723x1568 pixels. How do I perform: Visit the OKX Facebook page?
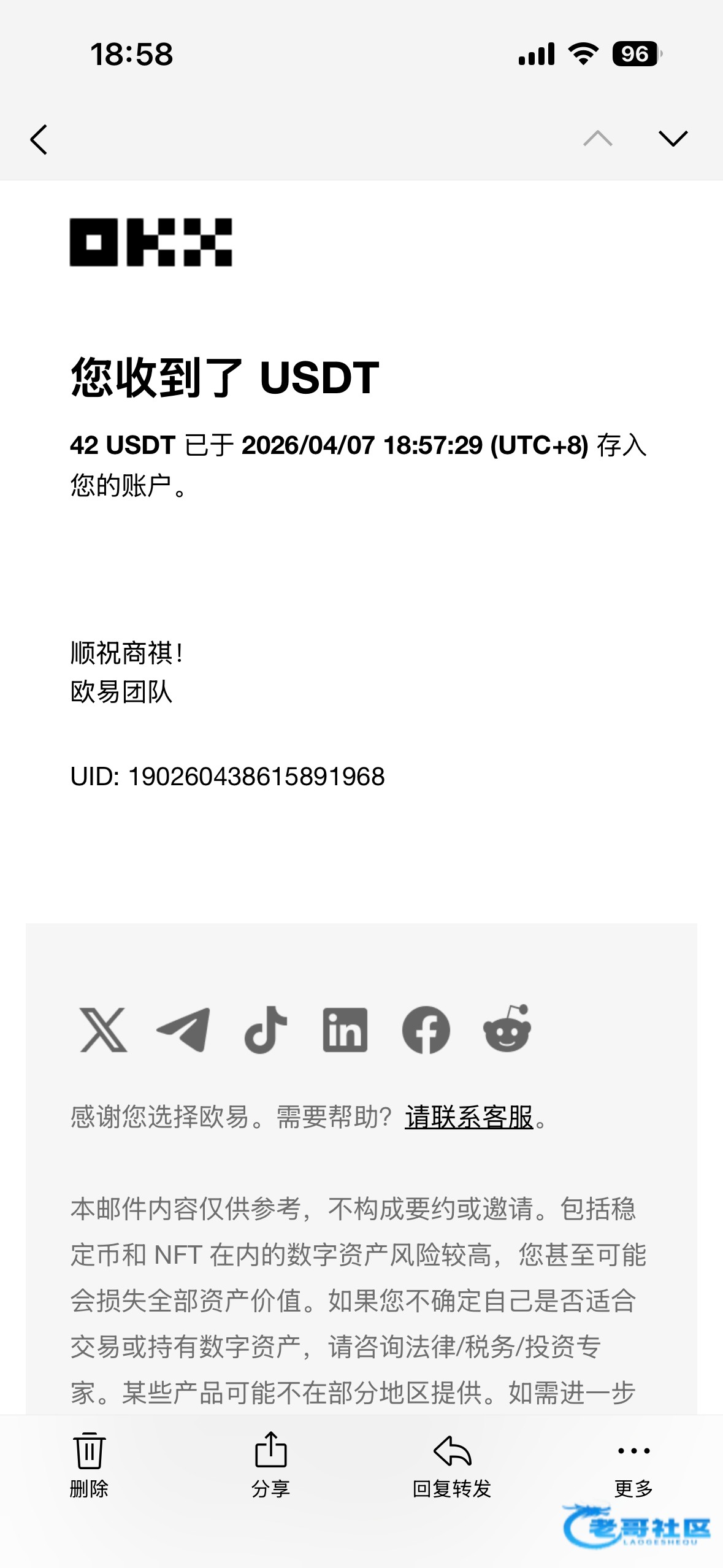pyautogui.click(x=426, y=1030)
